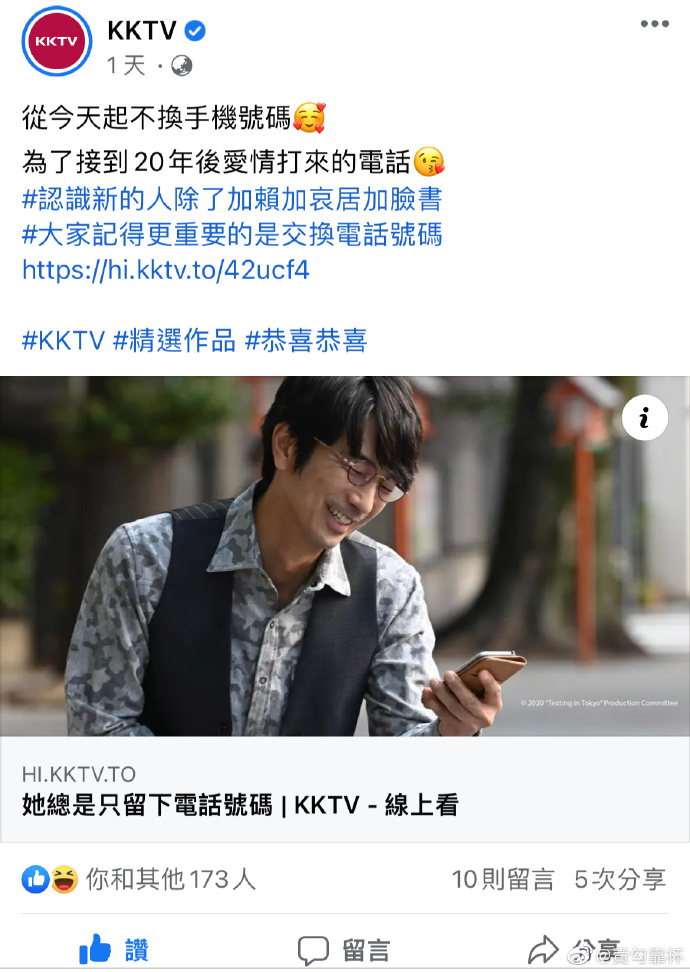Screen dimensions: 690x972
Task: Write a comment via 留言
Action: click(344, 949)
